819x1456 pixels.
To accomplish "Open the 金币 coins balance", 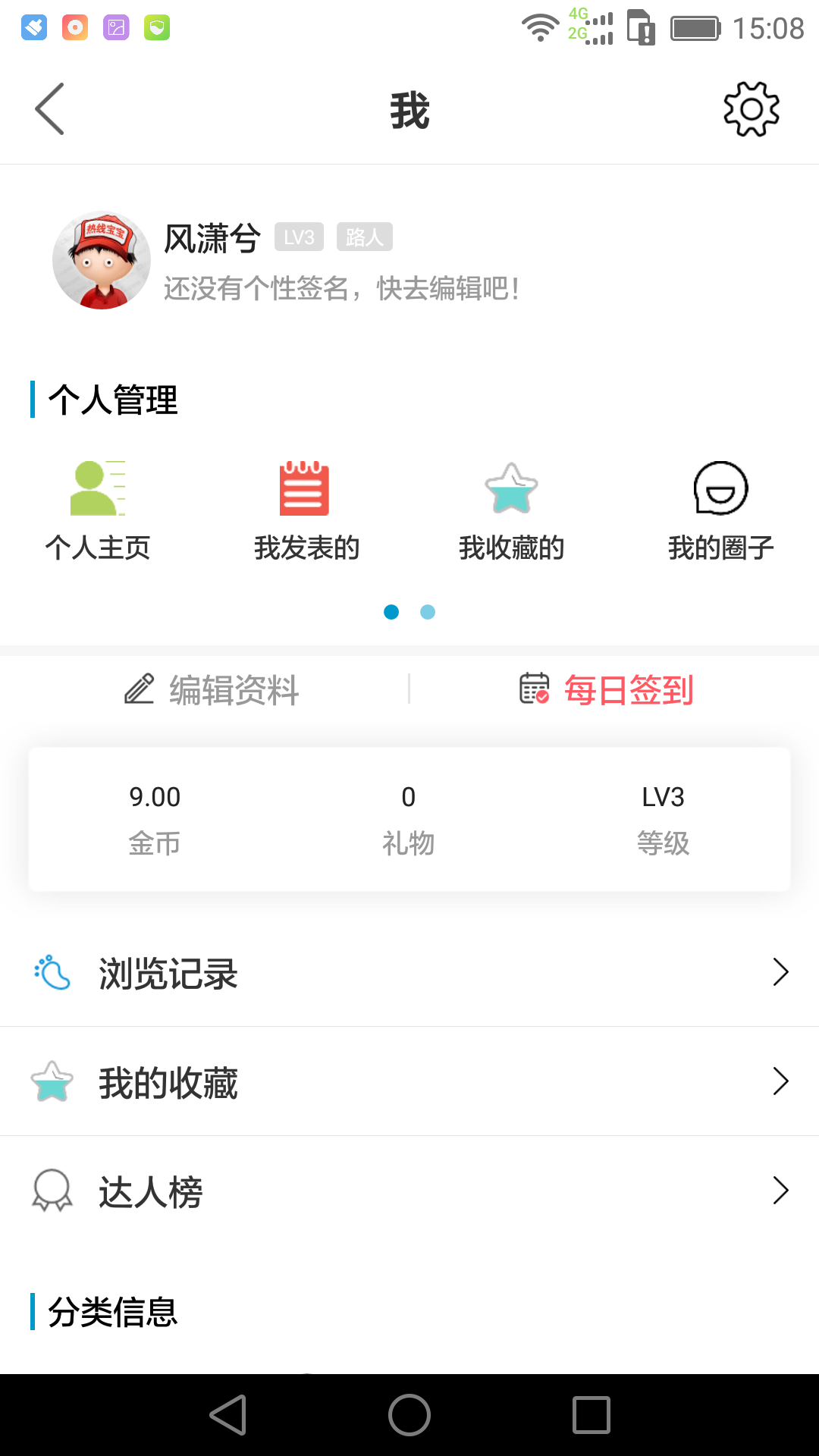I will [x=155, y=819].
